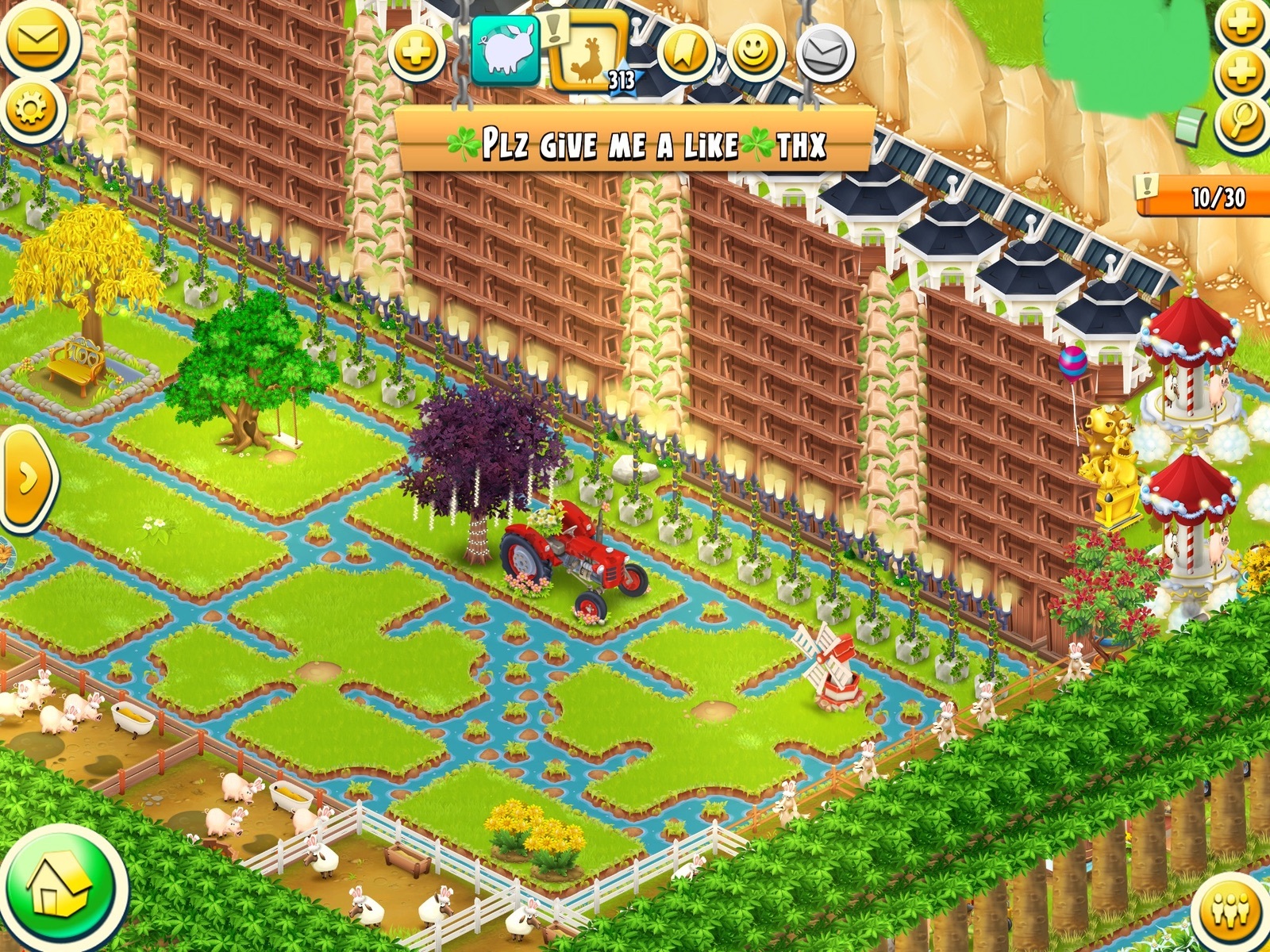Tap the plus button to add friend
This screenshot has width=1270, height=952.
click(416, 54)
